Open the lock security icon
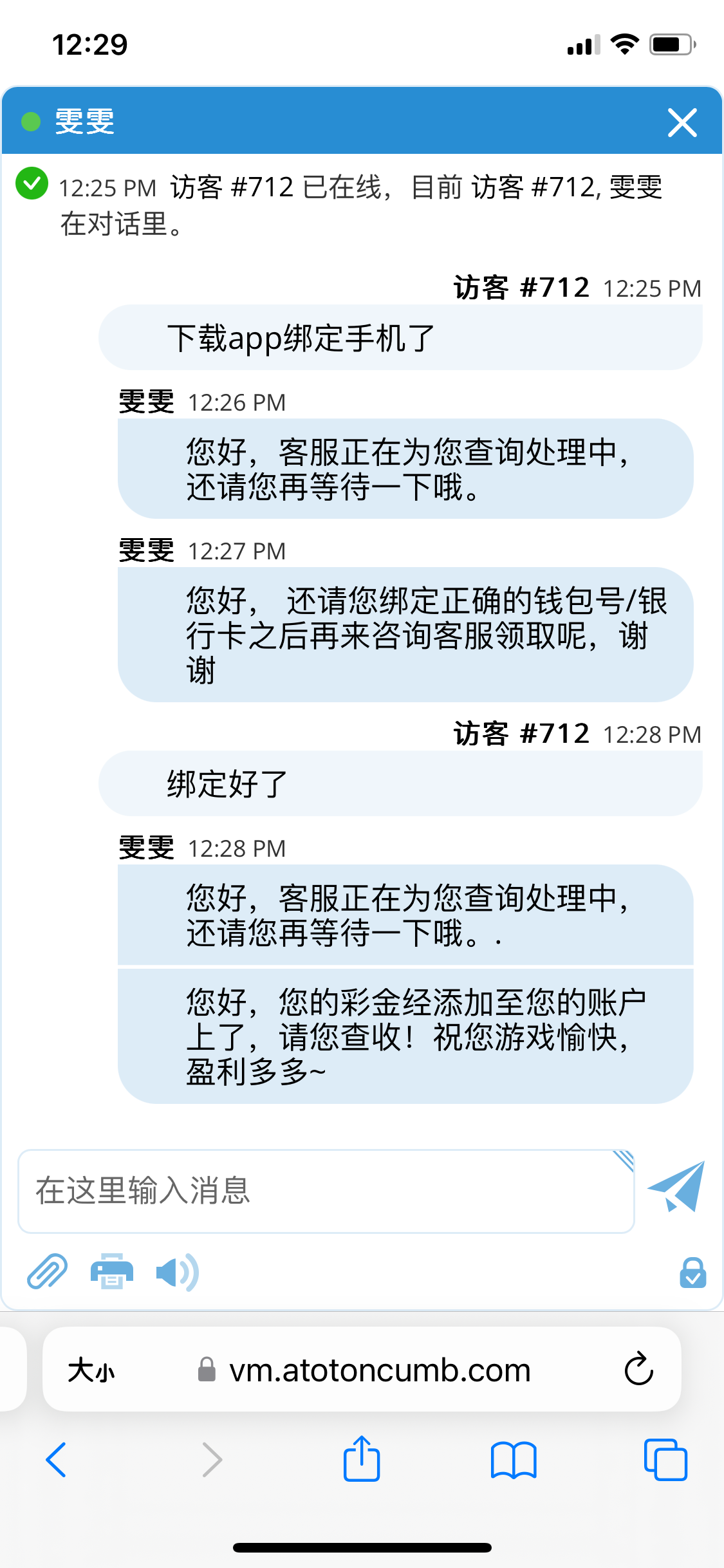 click(x=692, y=1273)
